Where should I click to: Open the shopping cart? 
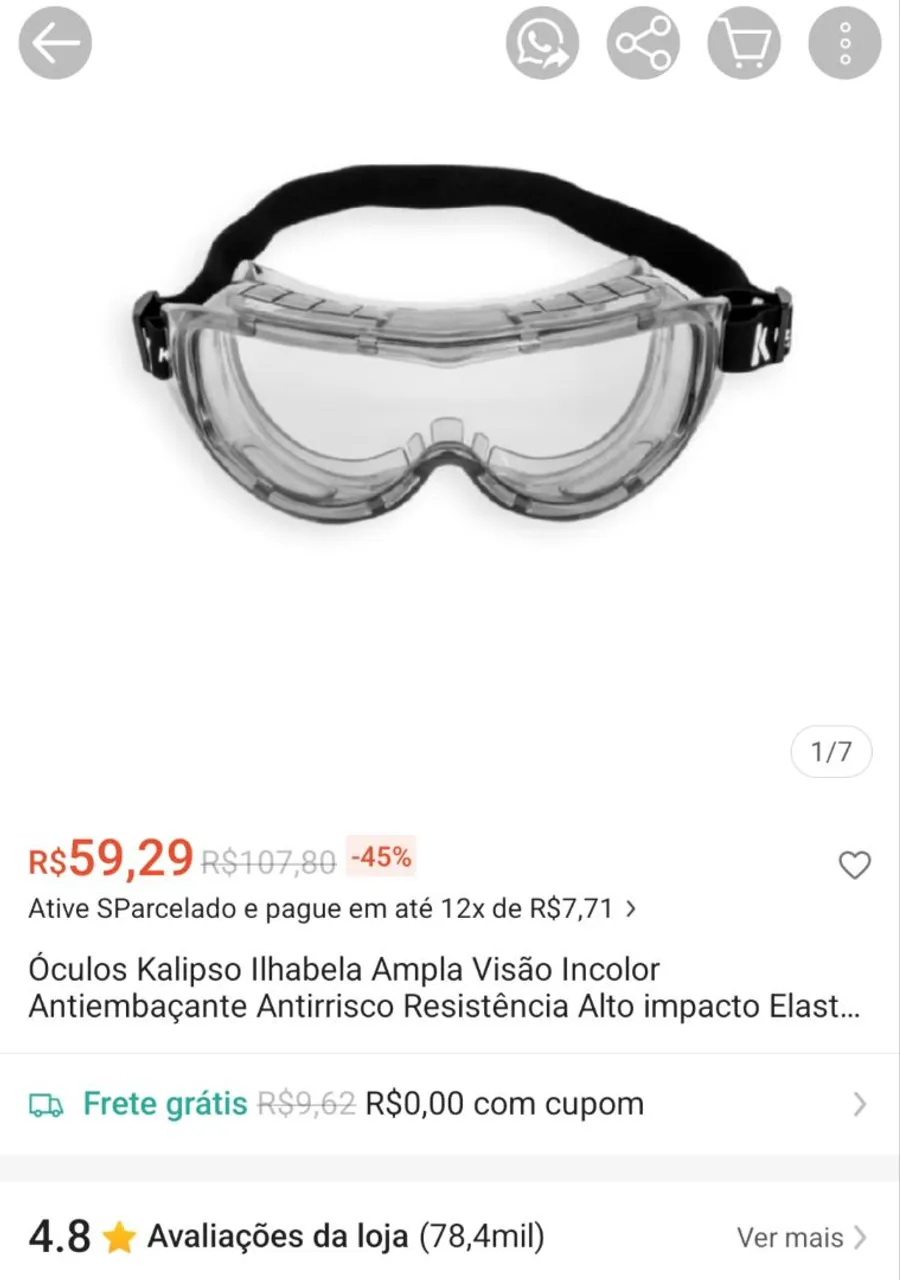coord(744,43)
